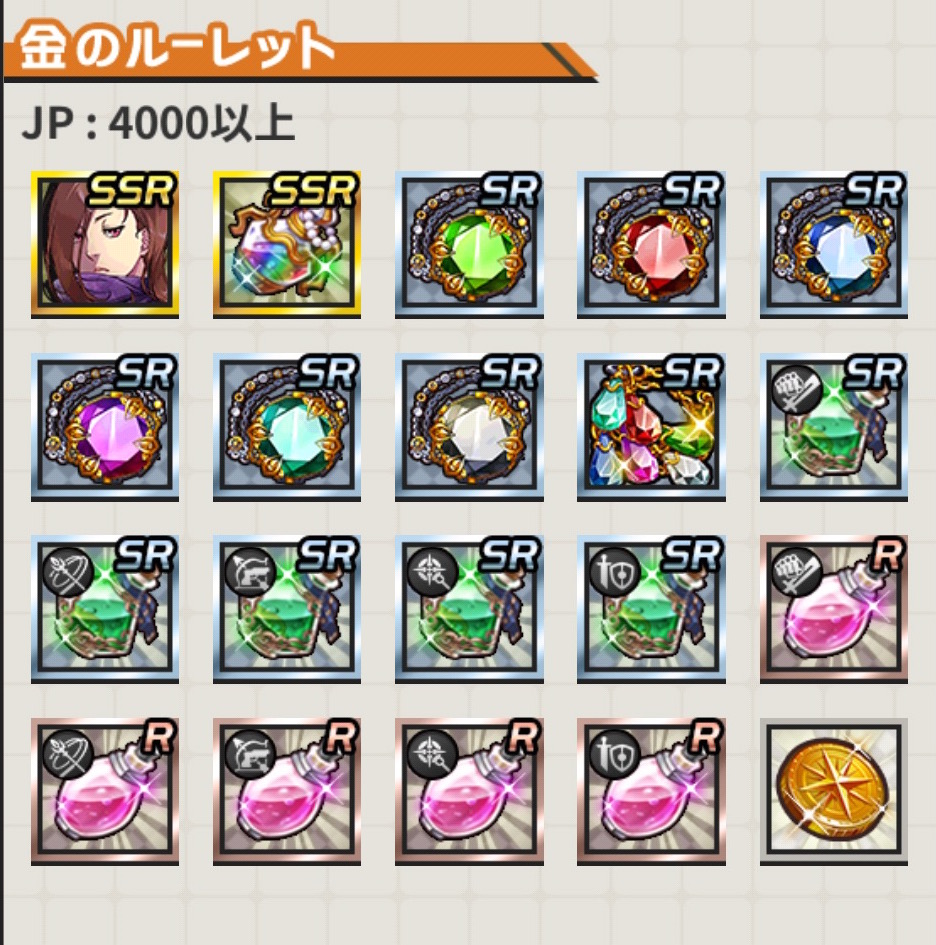
Task: View the SR teal gem necklace
Action: click(287, 426)
